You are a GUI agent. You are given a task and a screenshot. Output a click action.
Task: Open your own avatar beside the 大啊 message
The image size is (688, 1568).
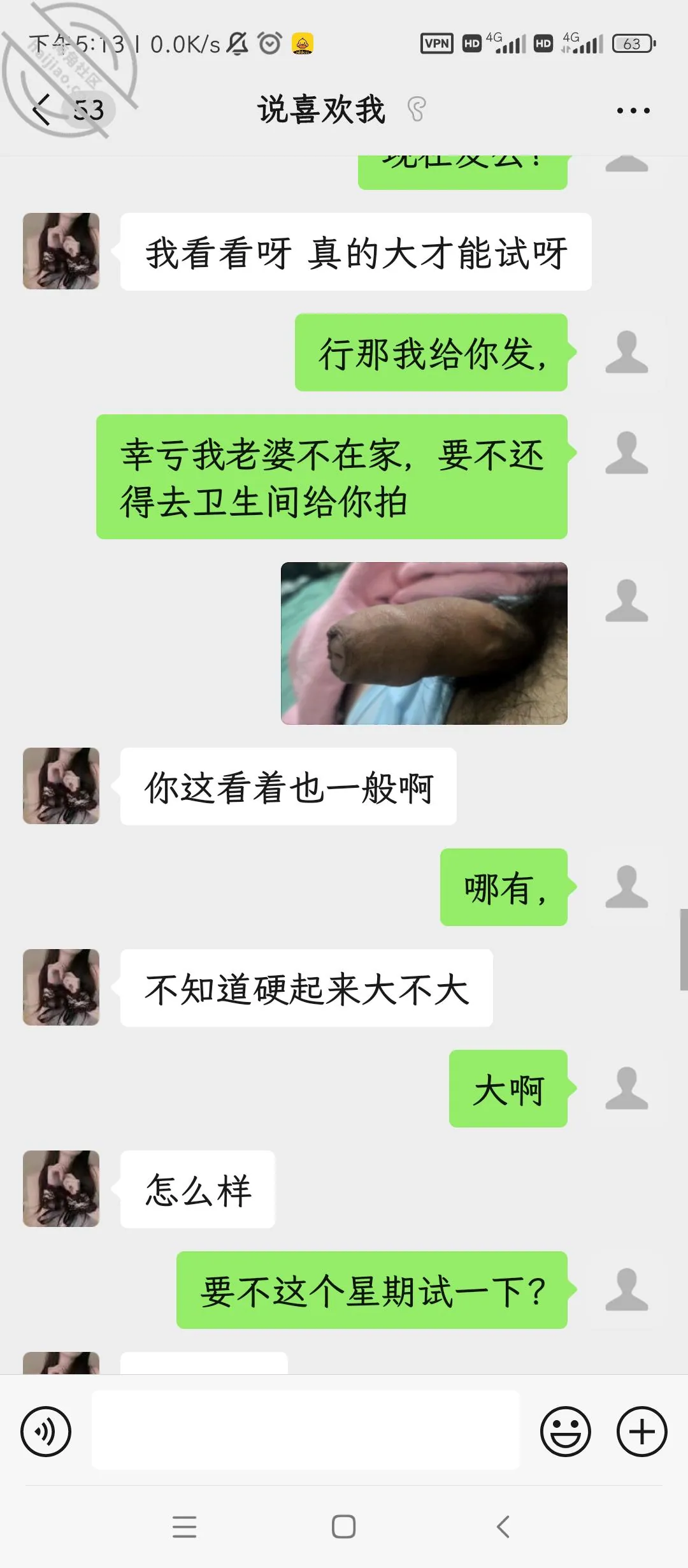click(627, 1088)
